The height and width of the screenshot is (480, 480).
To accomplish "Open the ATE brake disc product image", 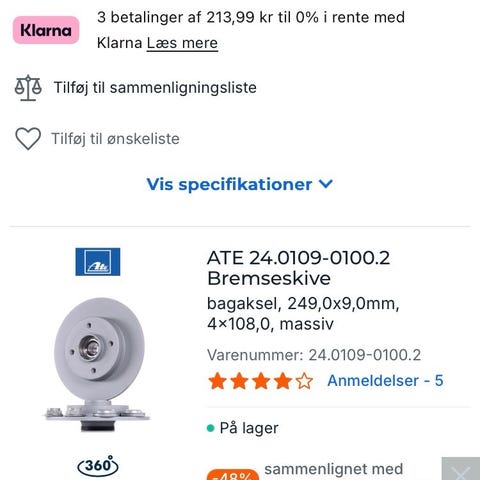I will click(98, 365).
